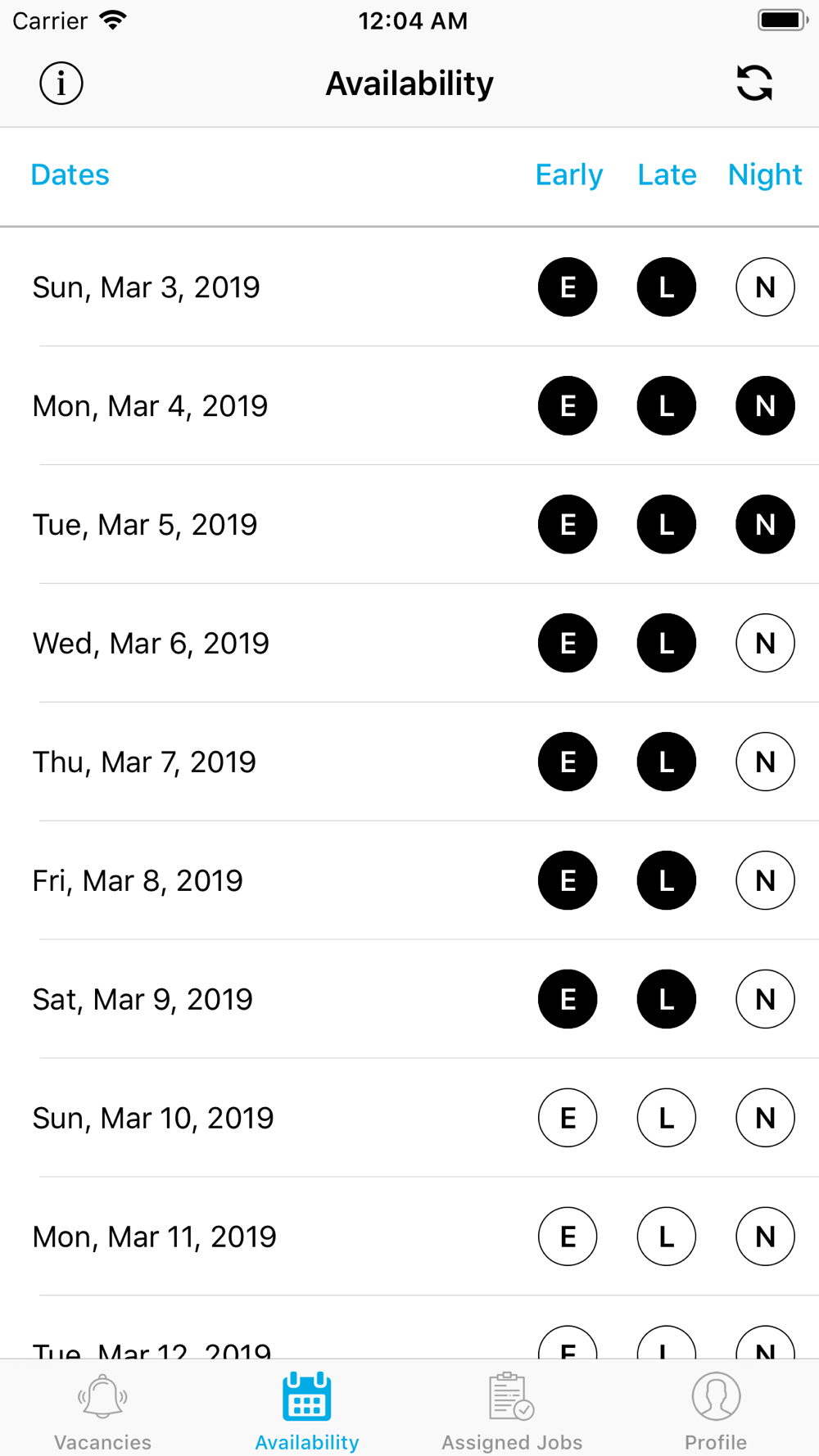This screenshot has height=1456, width=819.
Task: Open the info icon
Action: (x=61, y=84)
